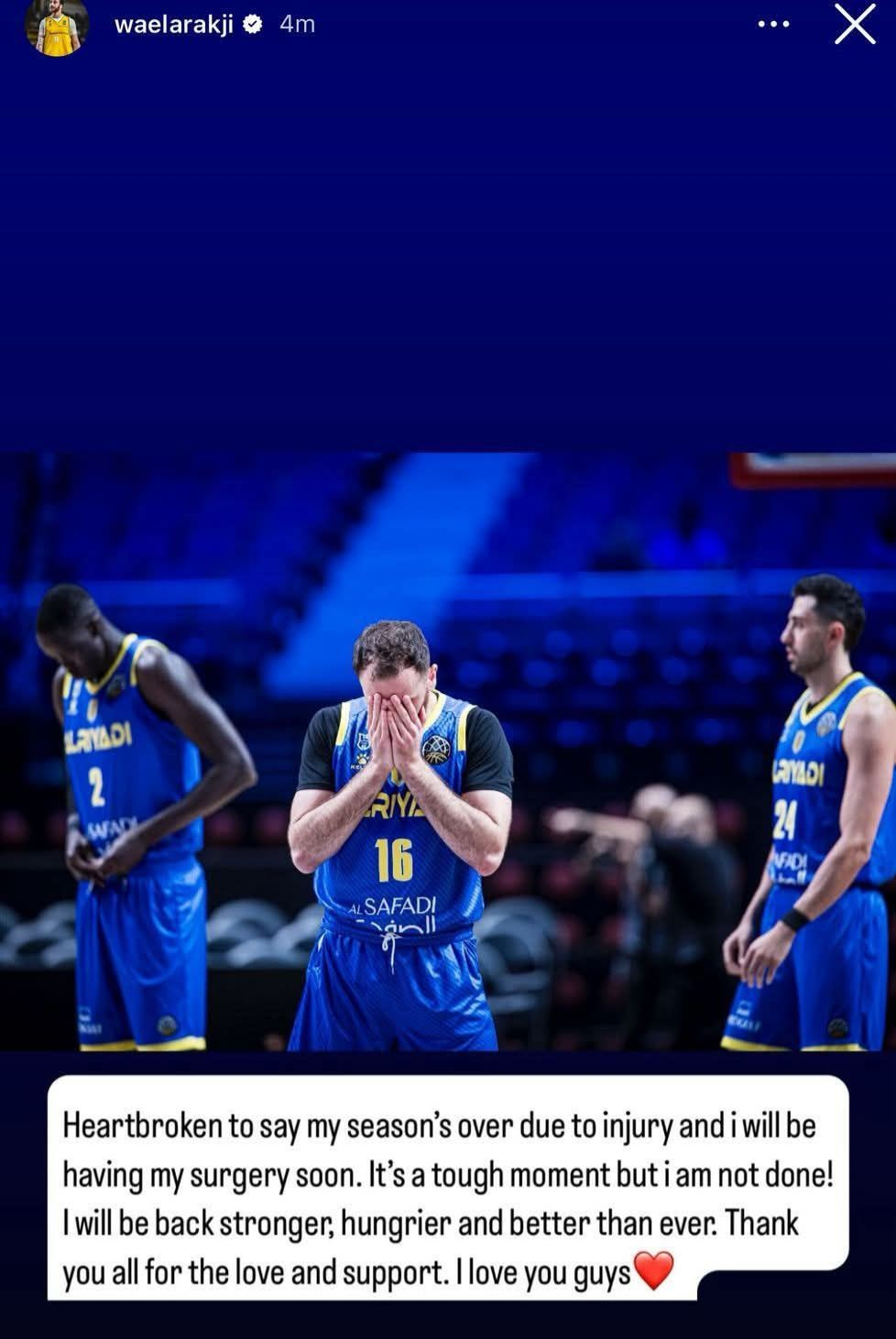Open the three-dot story options menu

click(x=773, y=25)
